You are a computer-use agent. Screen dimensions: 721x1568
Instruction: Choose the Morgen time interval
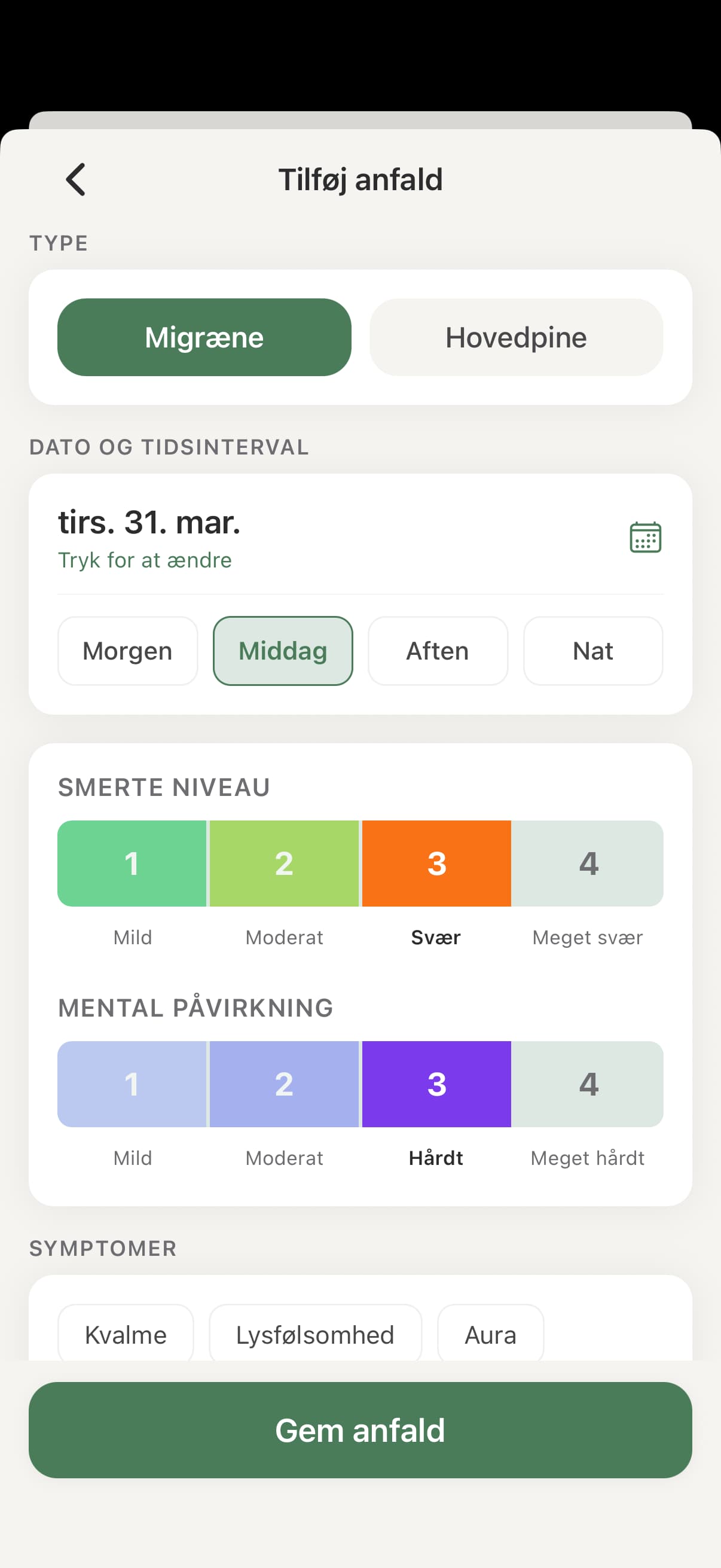click(127, 651)
